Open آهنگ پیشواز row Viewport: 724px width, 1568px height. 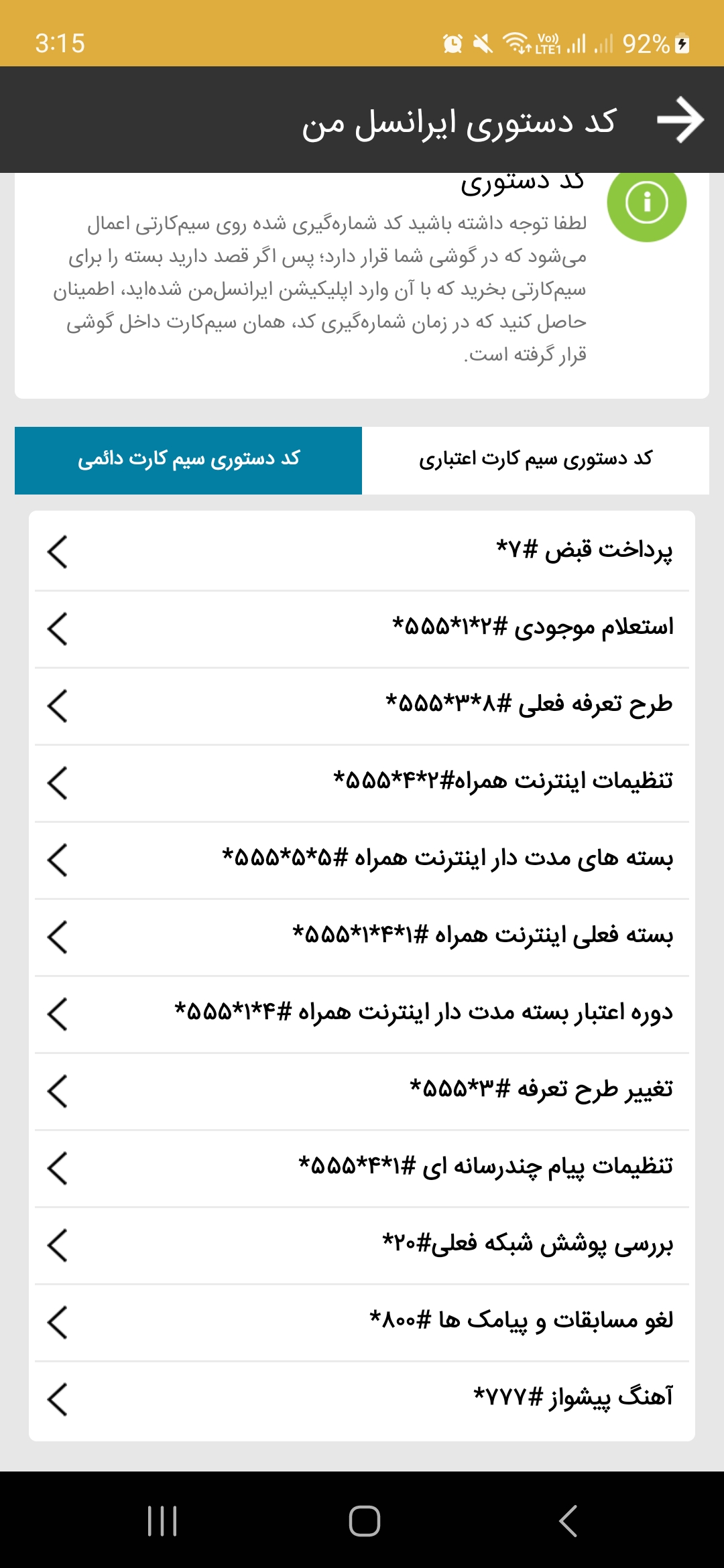[x=362, y=1398]
